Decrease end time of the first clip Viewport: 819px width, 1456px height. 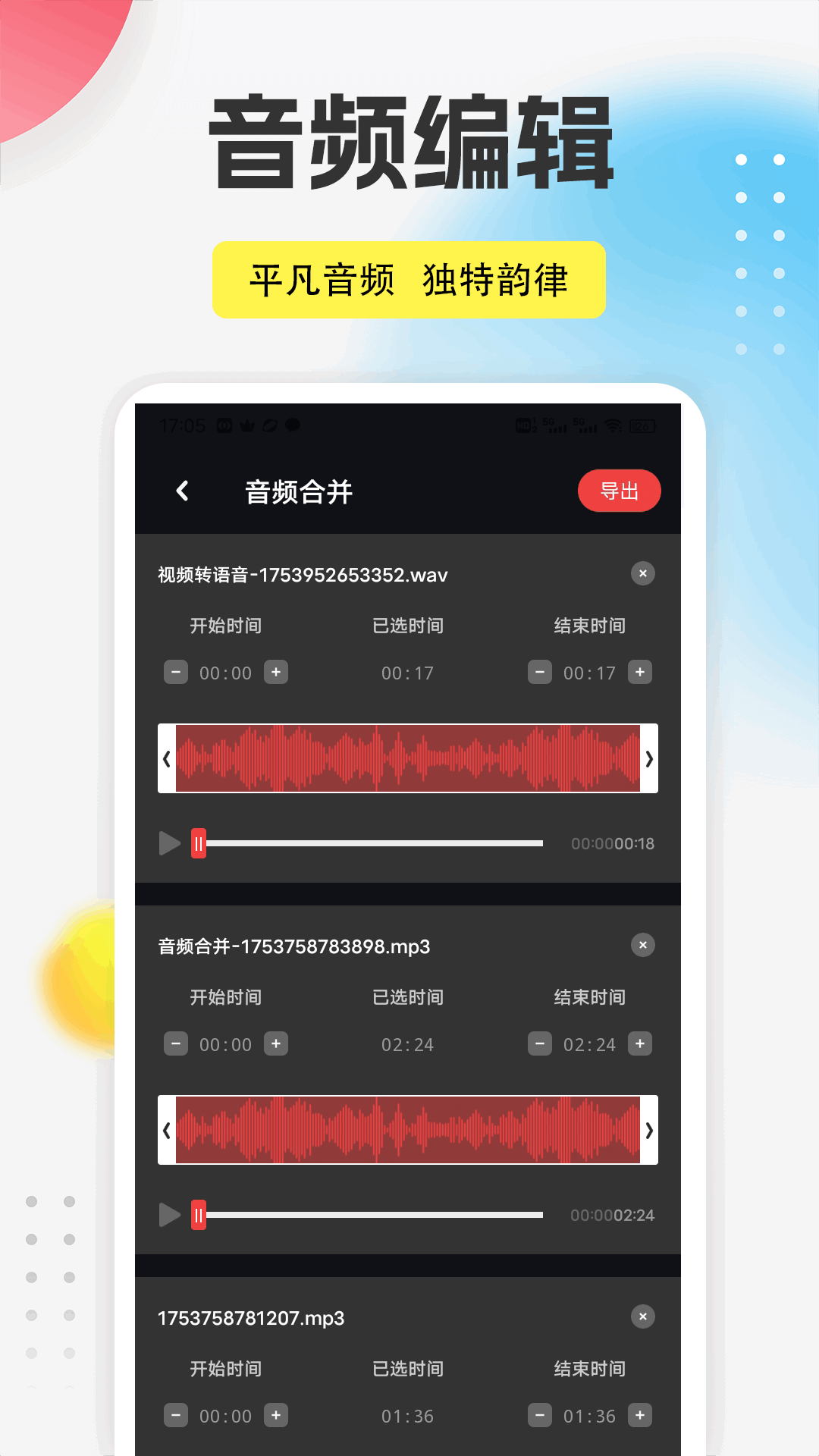pyautogui.click(x=539, y=672)
